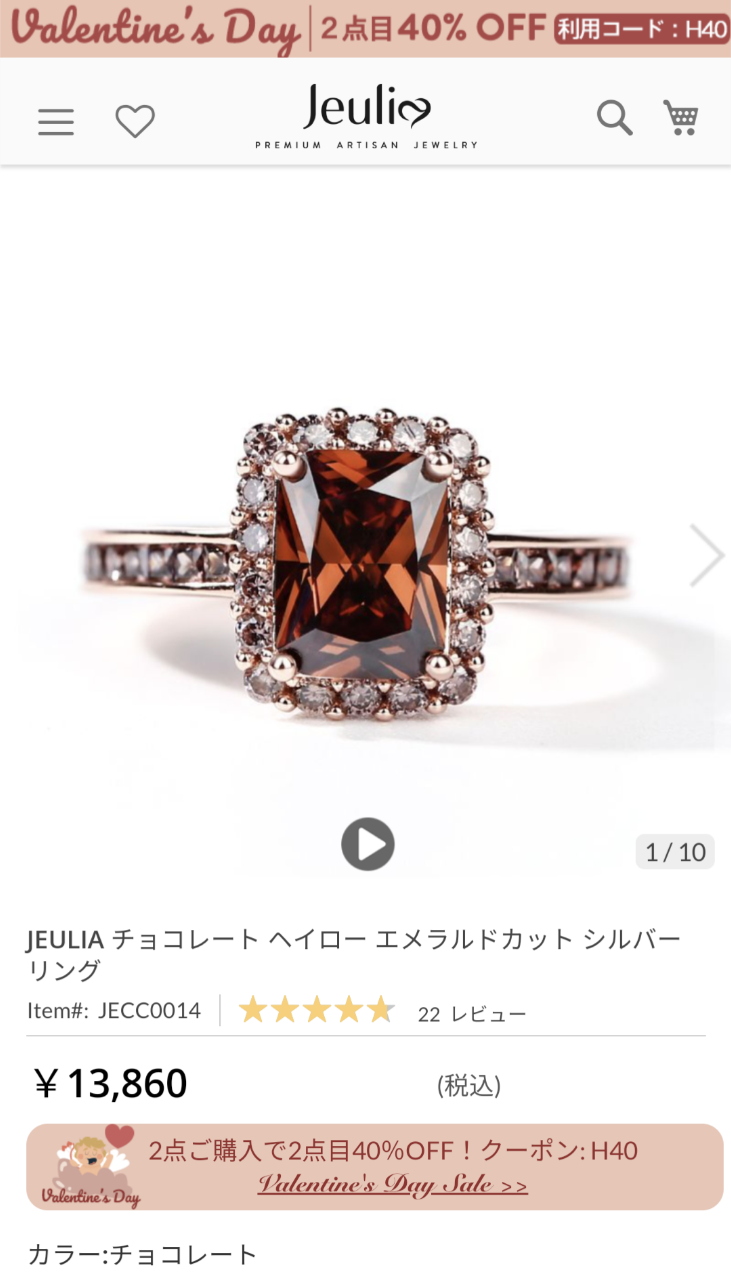Show the next product image

706,555
